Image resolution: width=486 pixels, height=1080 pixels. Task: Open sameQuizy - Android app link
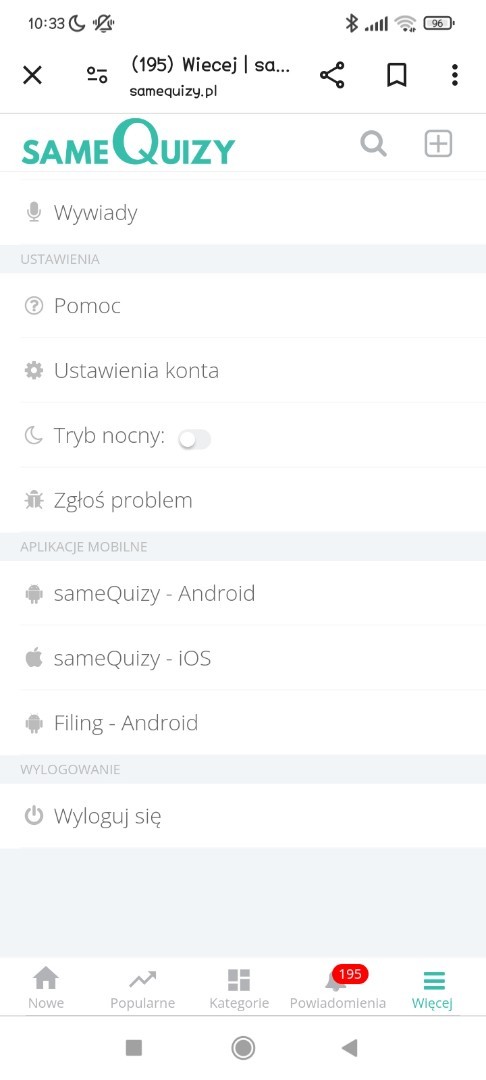point(243,593)
